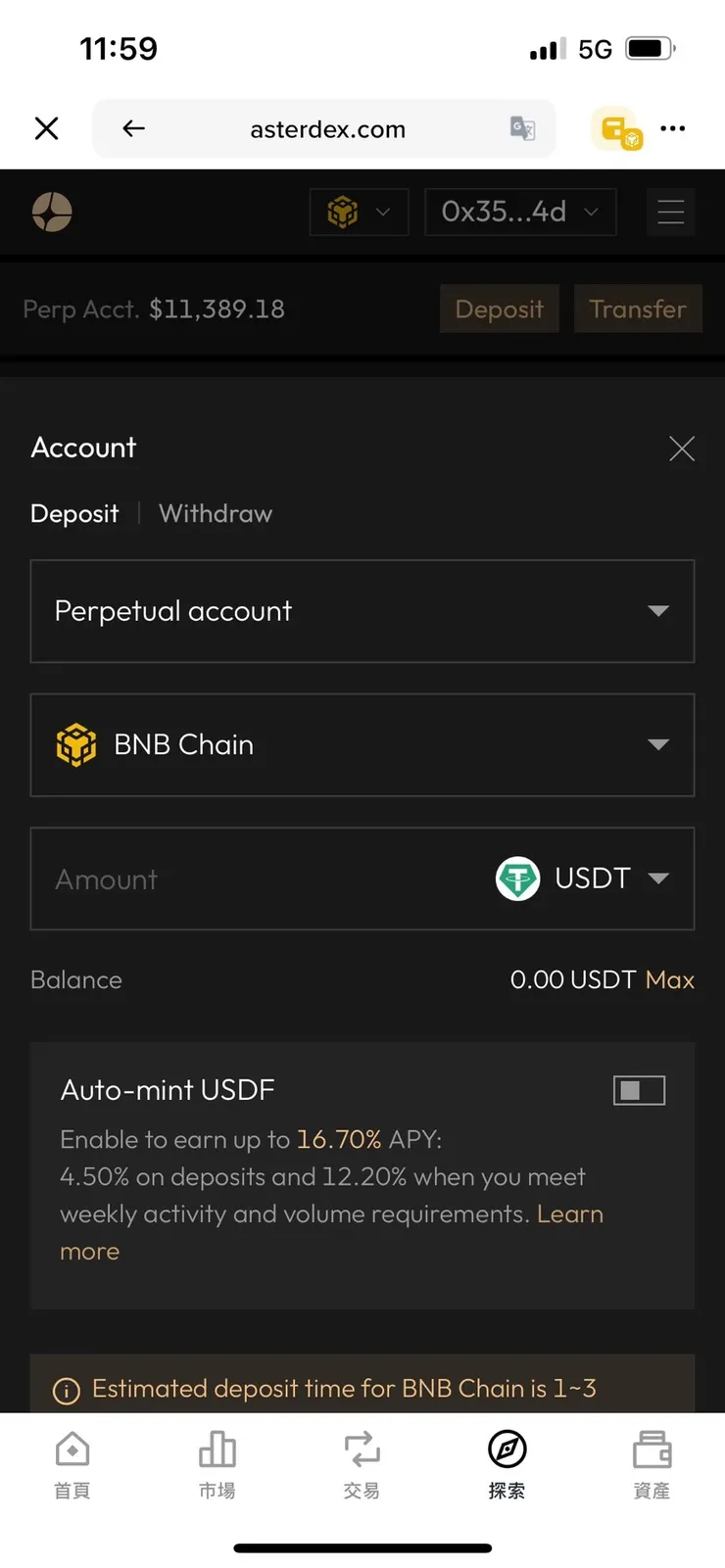Change token via the USDT dropdown arrow
The image size is (725, 1568).
point(658,879)
